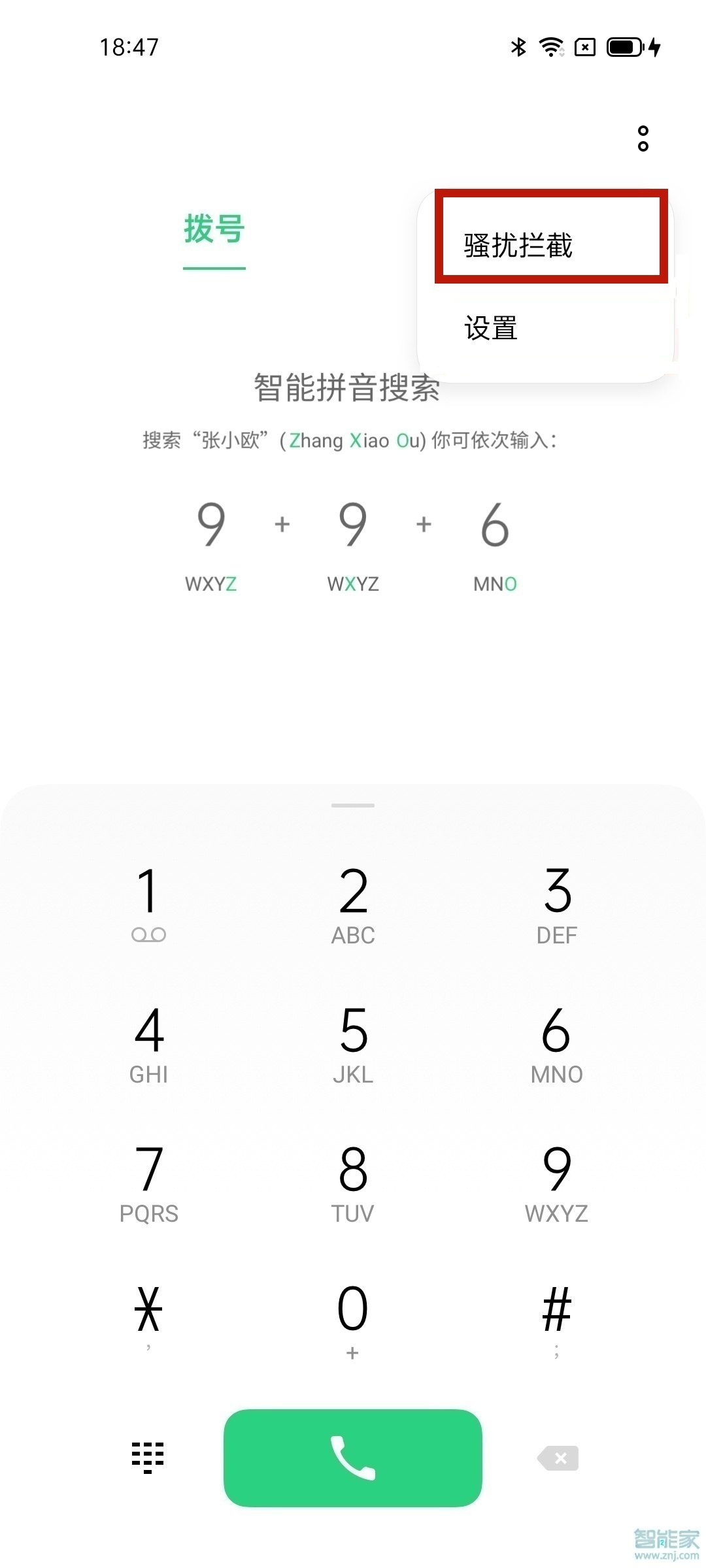This screenshot has height=1568, width=706.
Task: Tap the Wi-Fi status icon
Action: (551, 46)
